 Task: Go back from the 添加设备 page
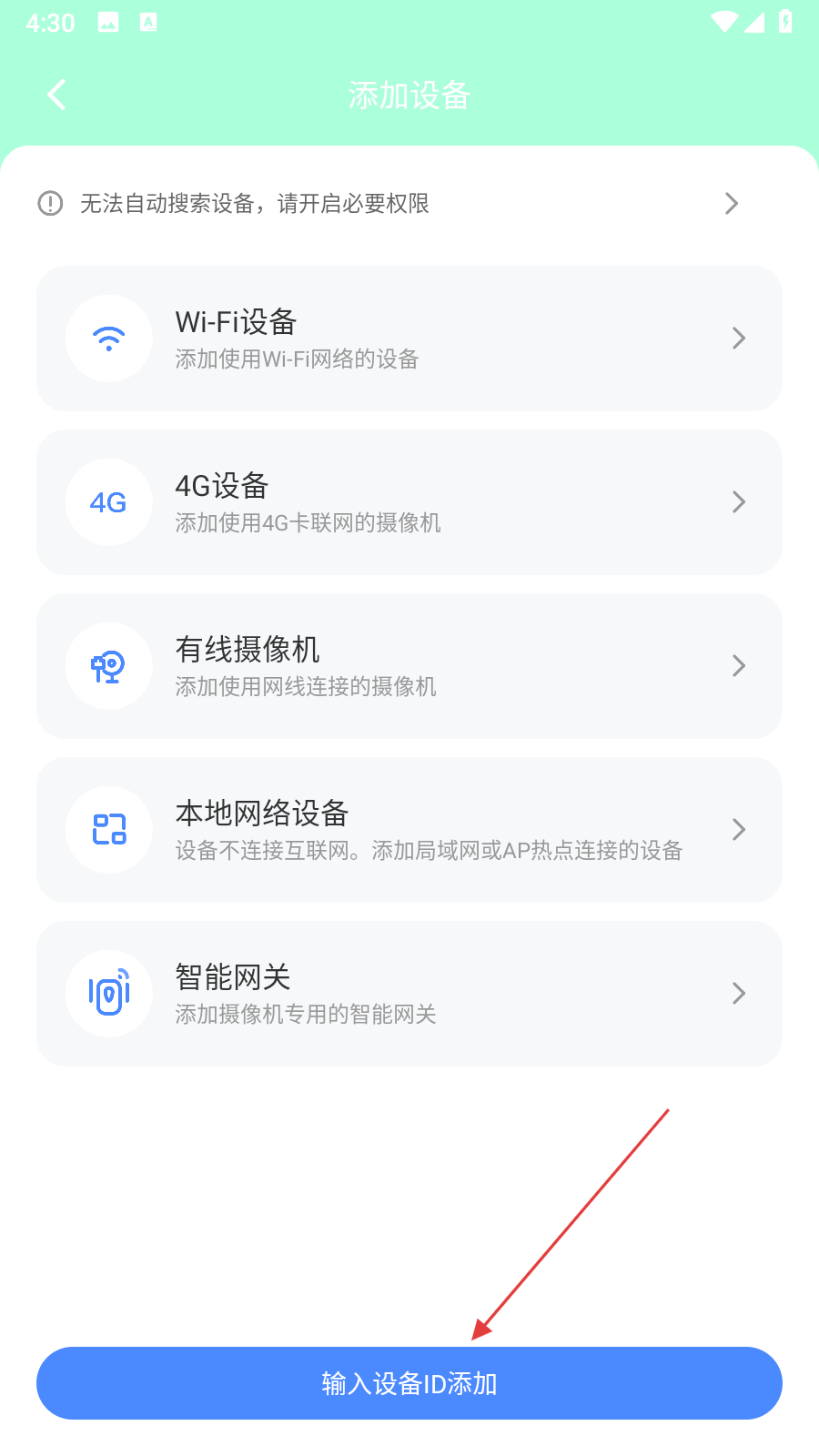click(x=56, y=95)
